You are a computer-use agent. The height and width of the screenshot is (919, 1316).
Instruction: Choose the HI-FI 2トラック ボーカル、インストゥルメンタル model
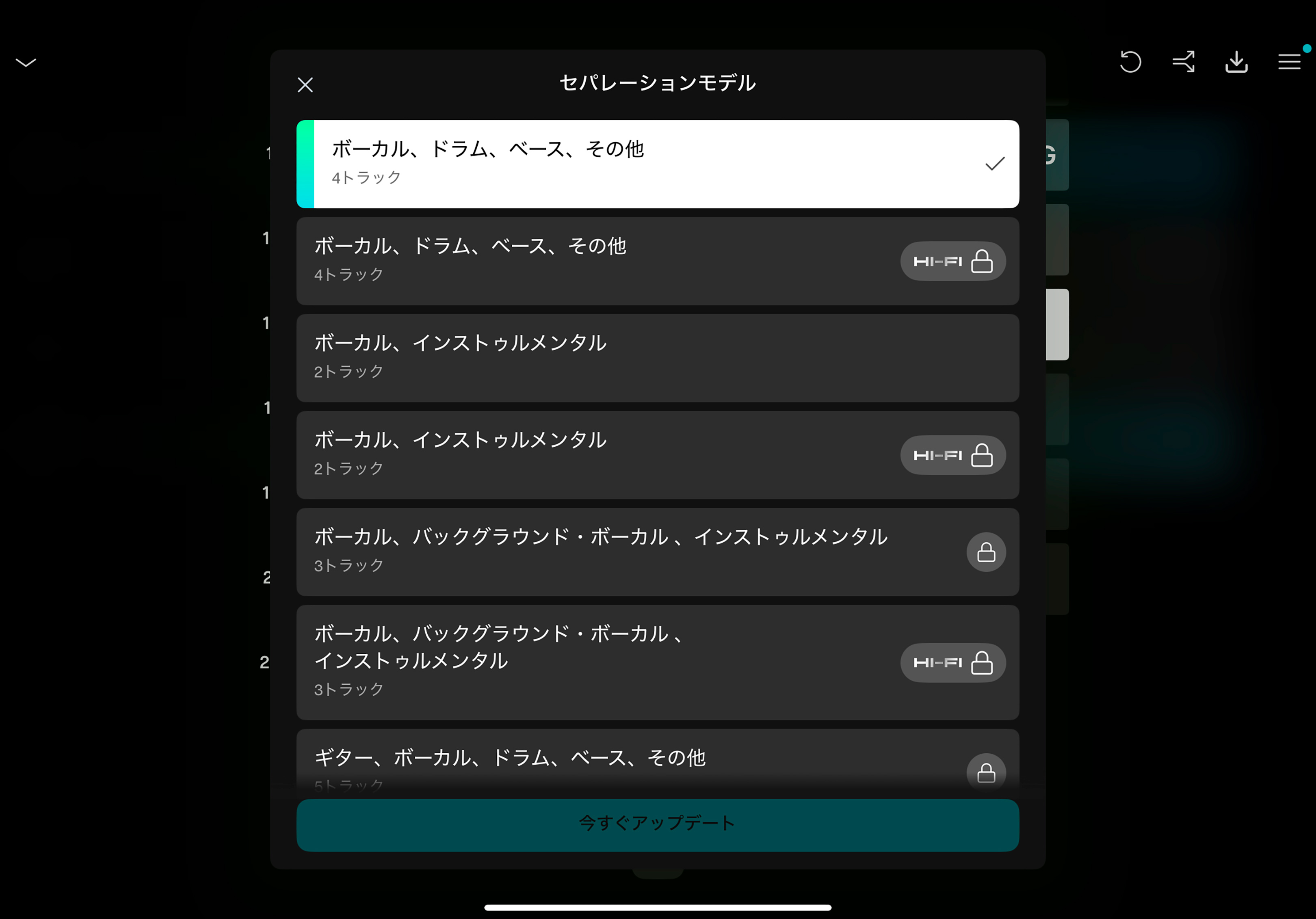pos(657,454)
